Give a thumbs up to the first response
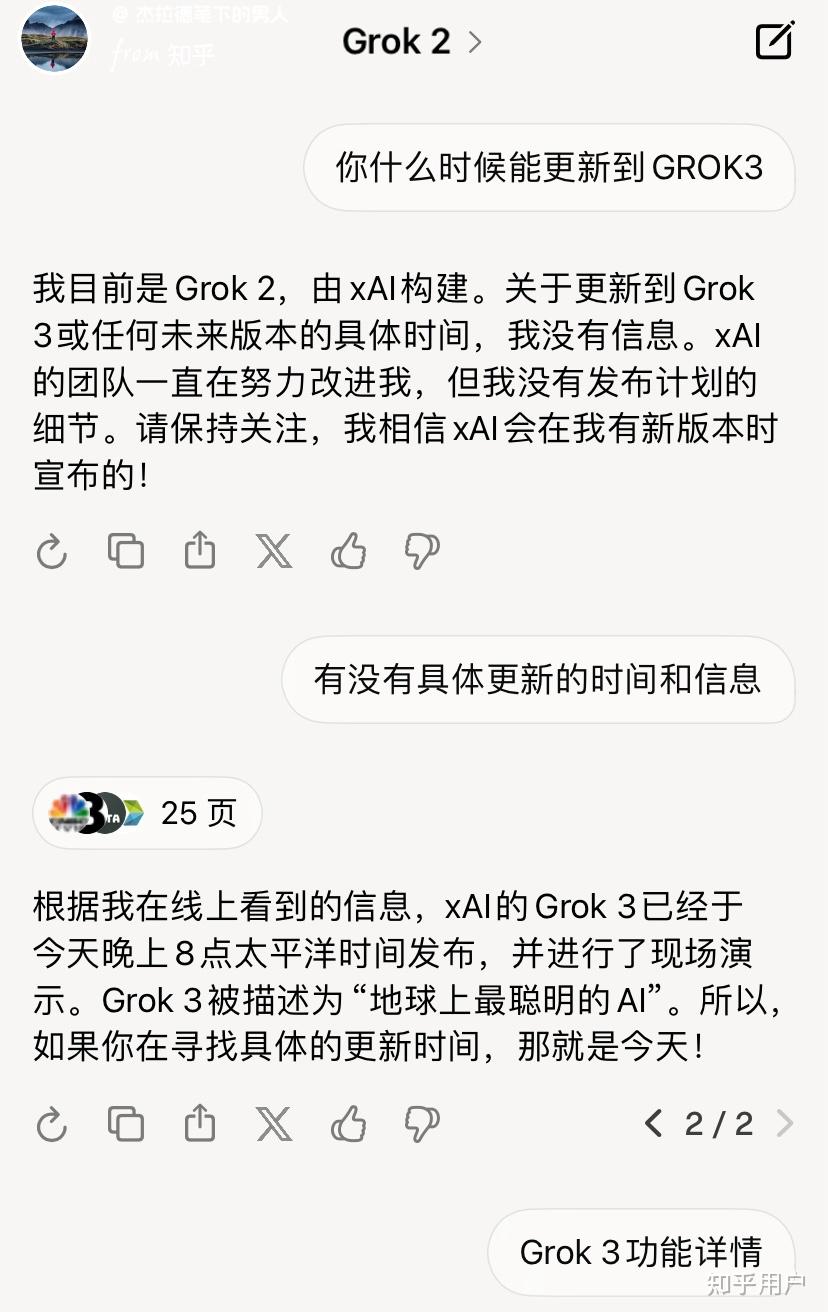The image size is (828, 1312). 348,551
